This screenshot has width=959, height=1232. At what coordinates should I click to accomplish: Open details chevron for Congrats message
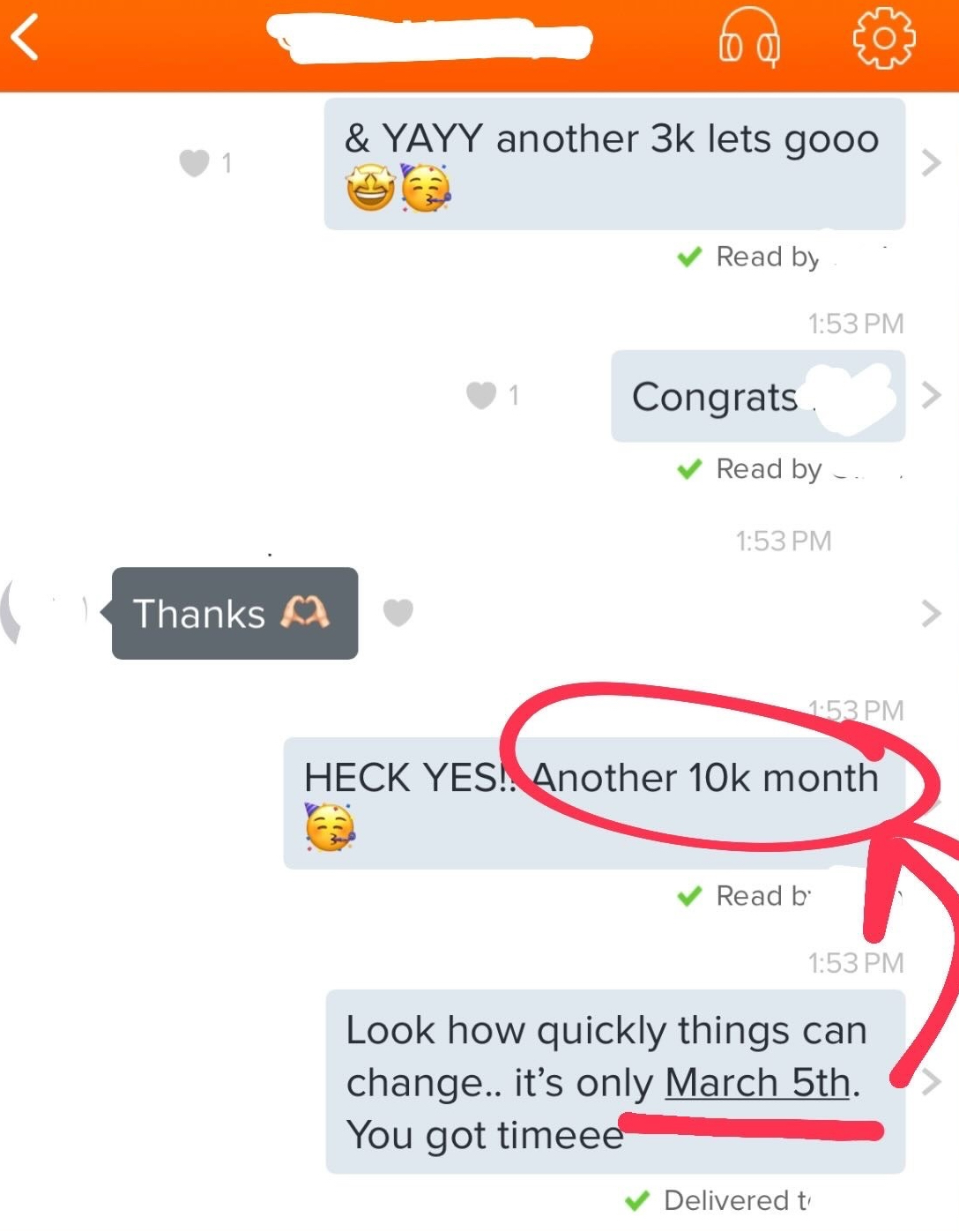[x=931, y=395]
